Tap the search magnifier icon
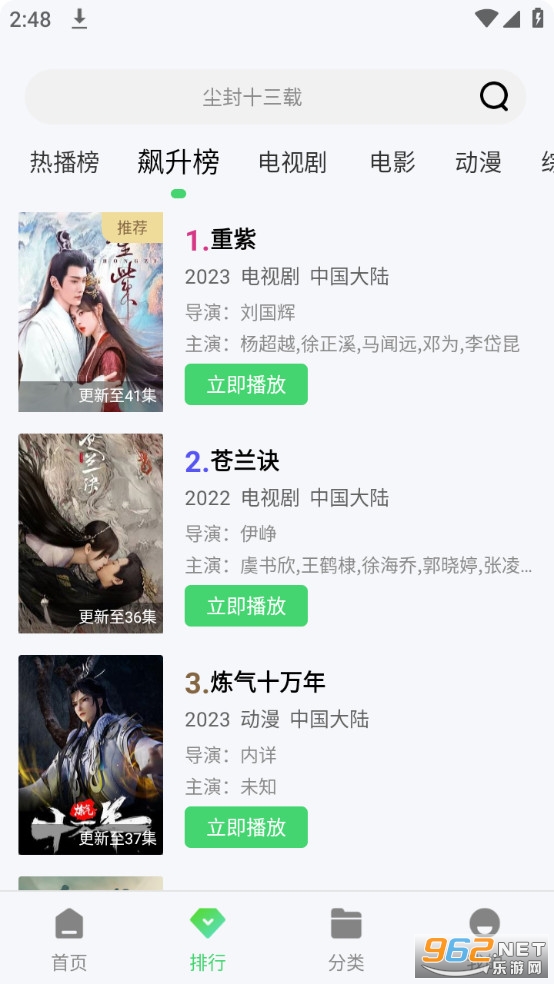This screenshot has height=984, width=554. 494,97
